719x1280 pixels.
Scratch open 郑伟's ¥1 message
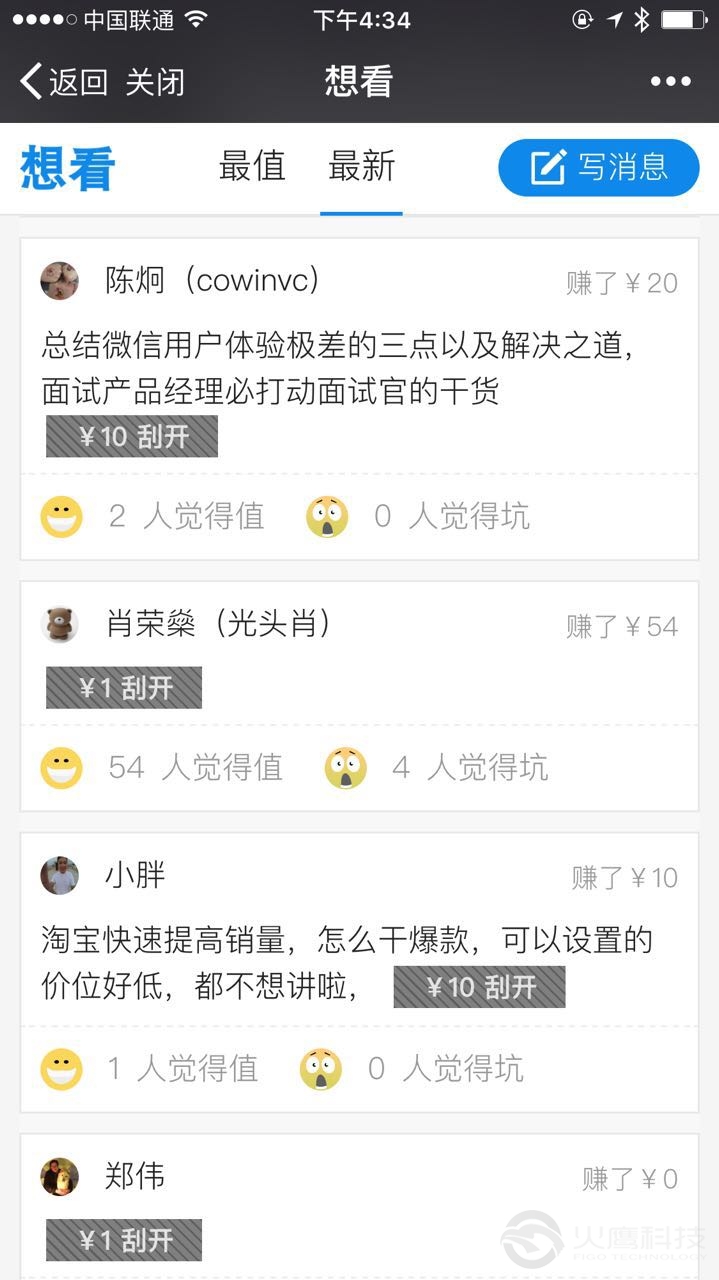click(x=124, y=1240)
